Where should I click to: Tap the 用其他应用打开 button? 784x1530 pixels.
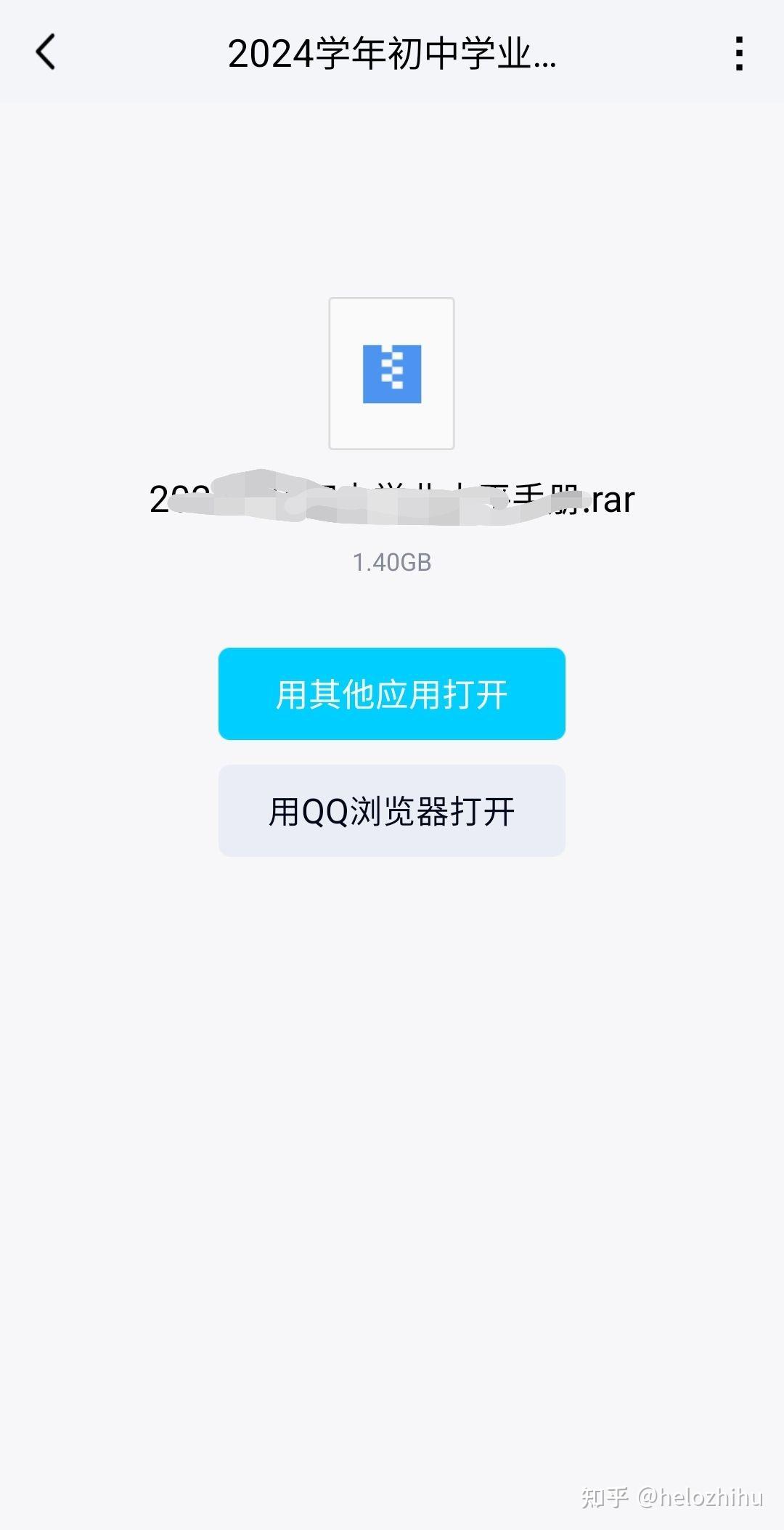[x=391, y=693]
